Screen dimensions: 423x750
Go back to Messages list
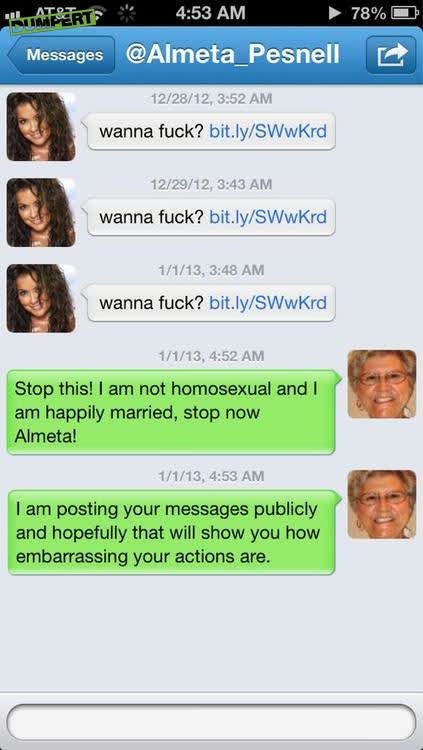pyautogui.click(x=61, y=55)
